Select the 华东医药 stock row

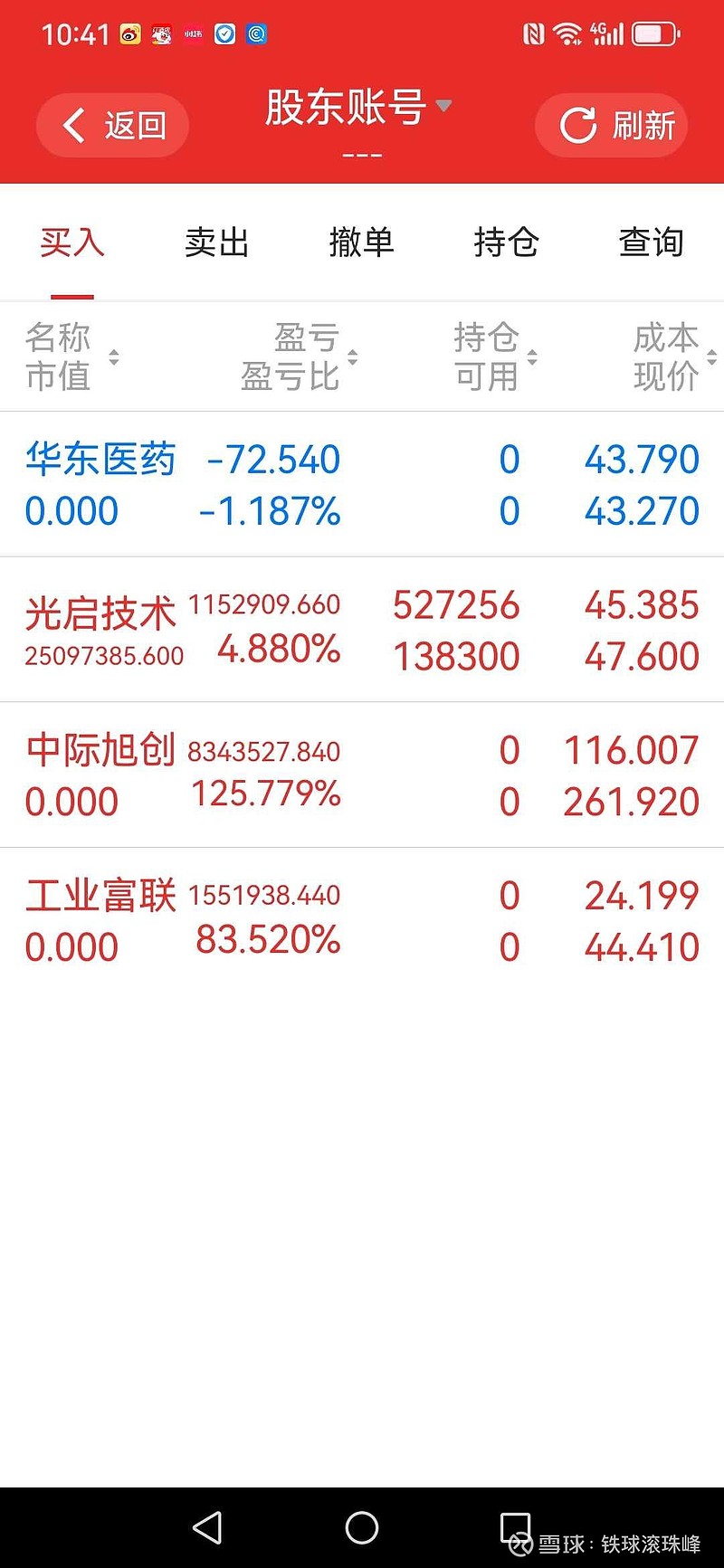[362, 485]
